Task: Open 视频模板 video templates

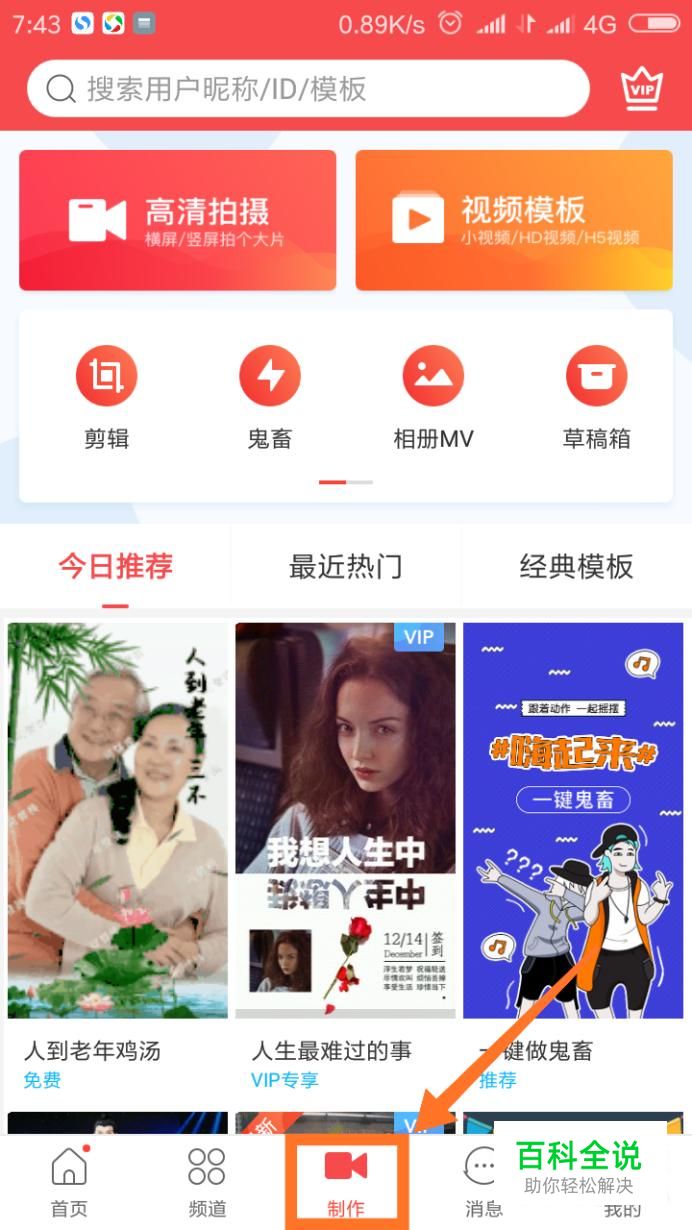Action: (514, 220)
